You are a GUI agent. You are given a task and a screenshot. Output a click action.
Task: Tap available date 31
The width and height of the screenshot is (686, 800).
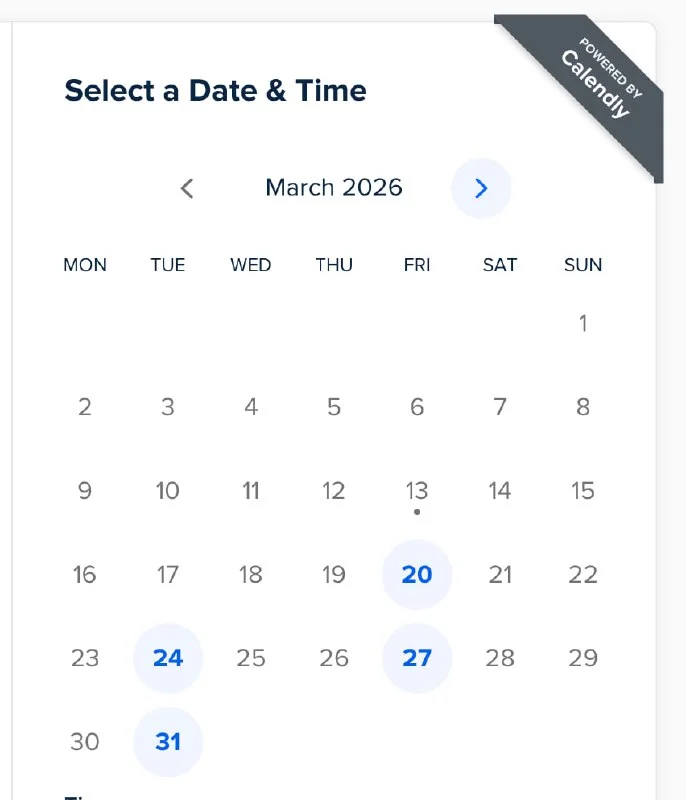tap(168, 742)
